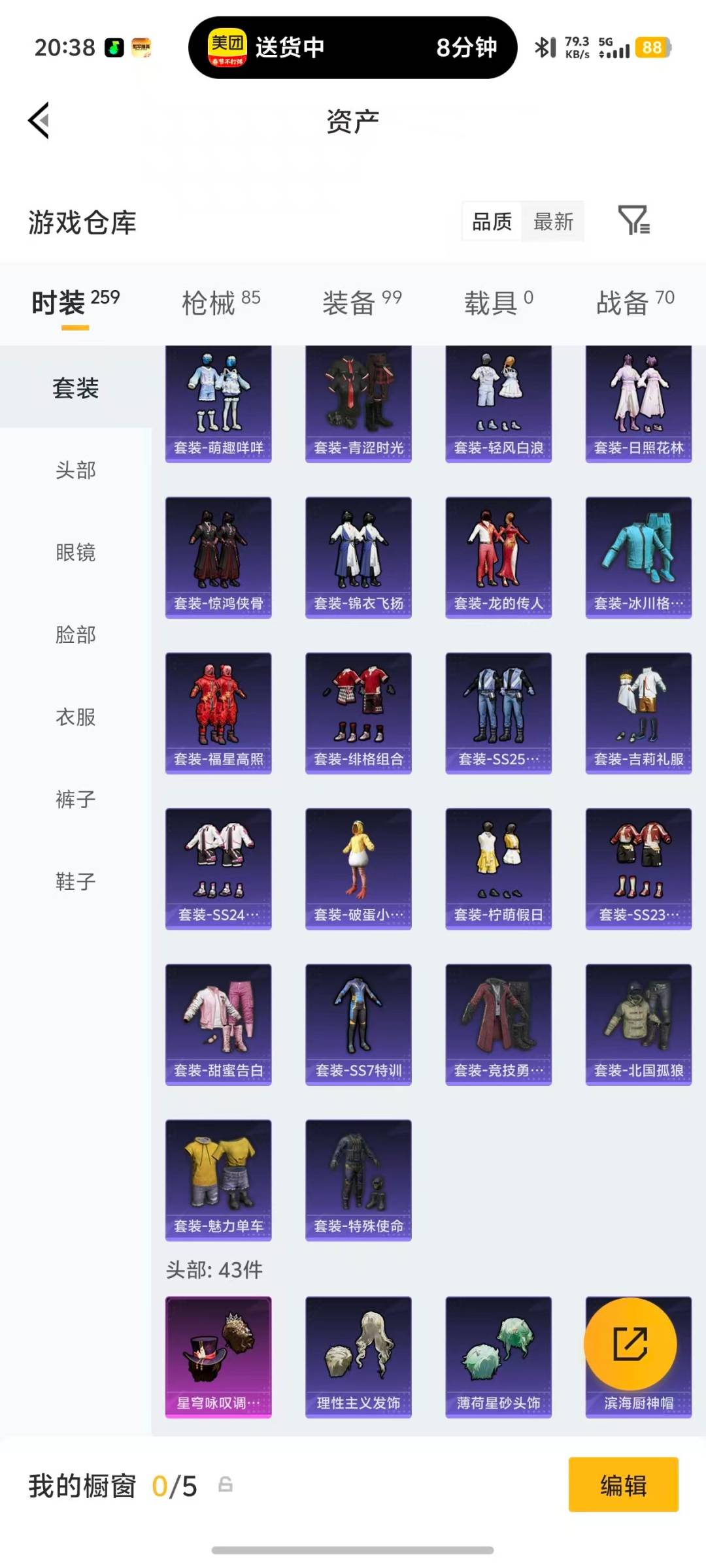Select the 套装 category in the sidebar
The image size is (706, 1568).
[x=76, y=388]
